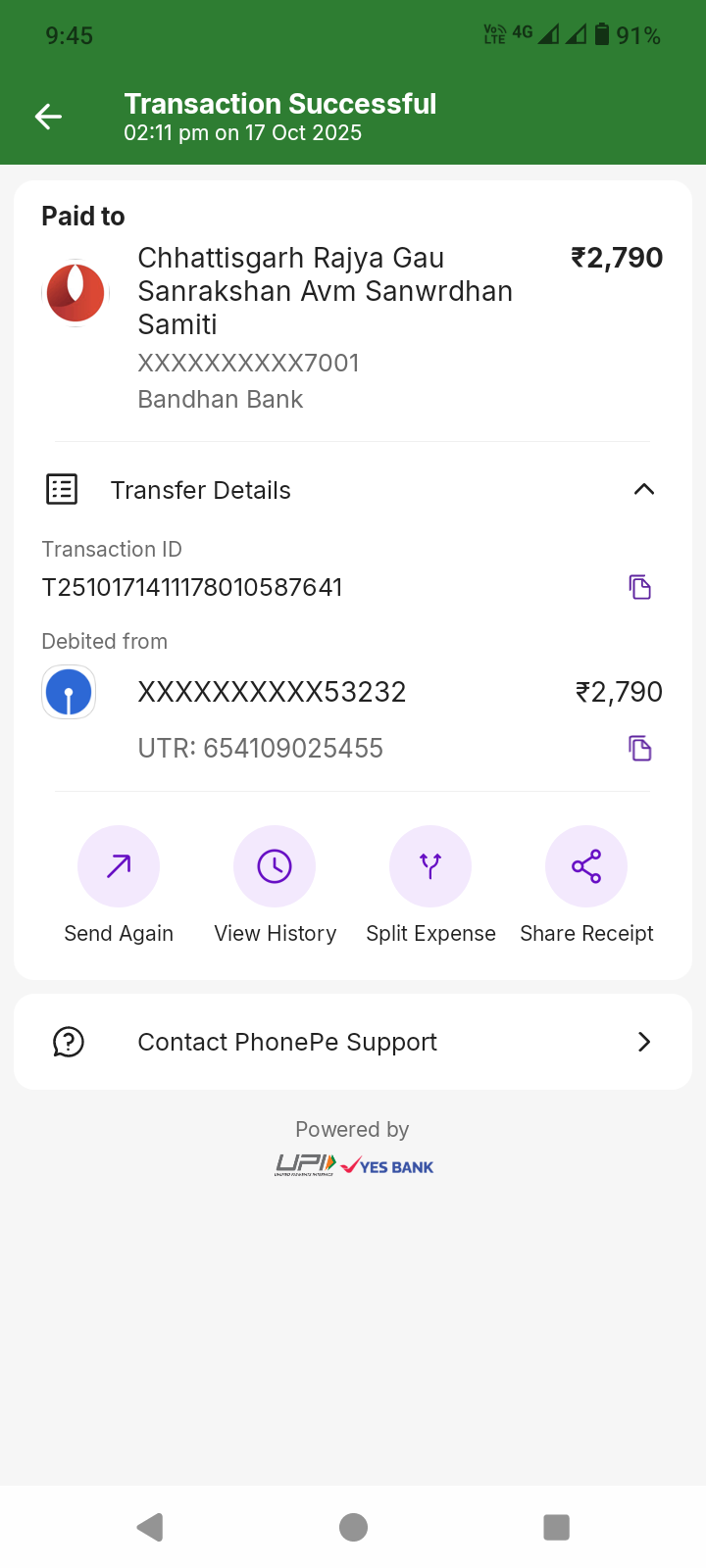Tap Send Again
Screen dimensions: 706x1568
119,867
